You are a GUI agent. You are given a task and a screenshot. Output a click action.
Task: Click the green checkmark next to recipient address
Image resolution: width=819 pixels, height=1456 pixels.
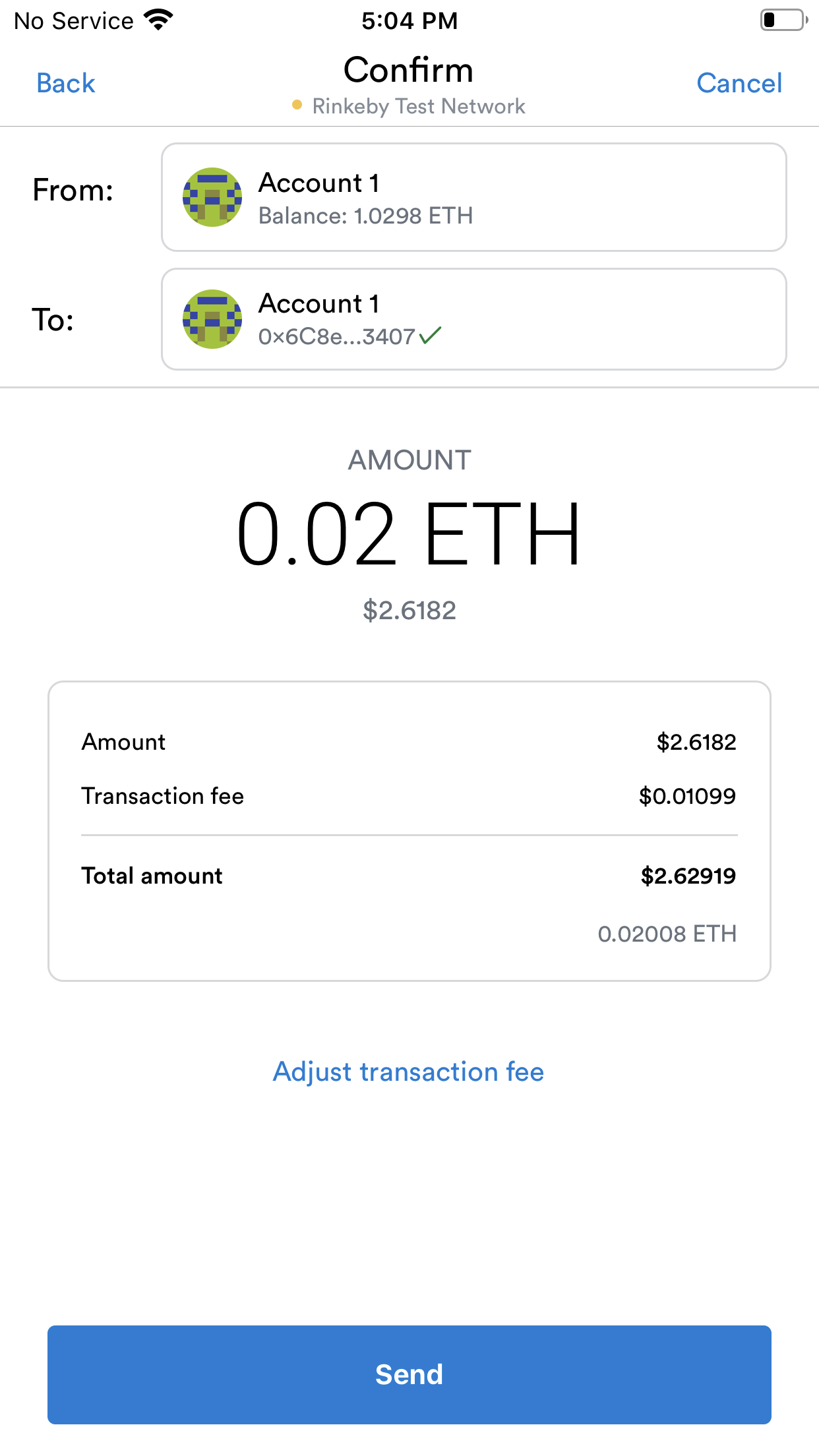(430, 336)
